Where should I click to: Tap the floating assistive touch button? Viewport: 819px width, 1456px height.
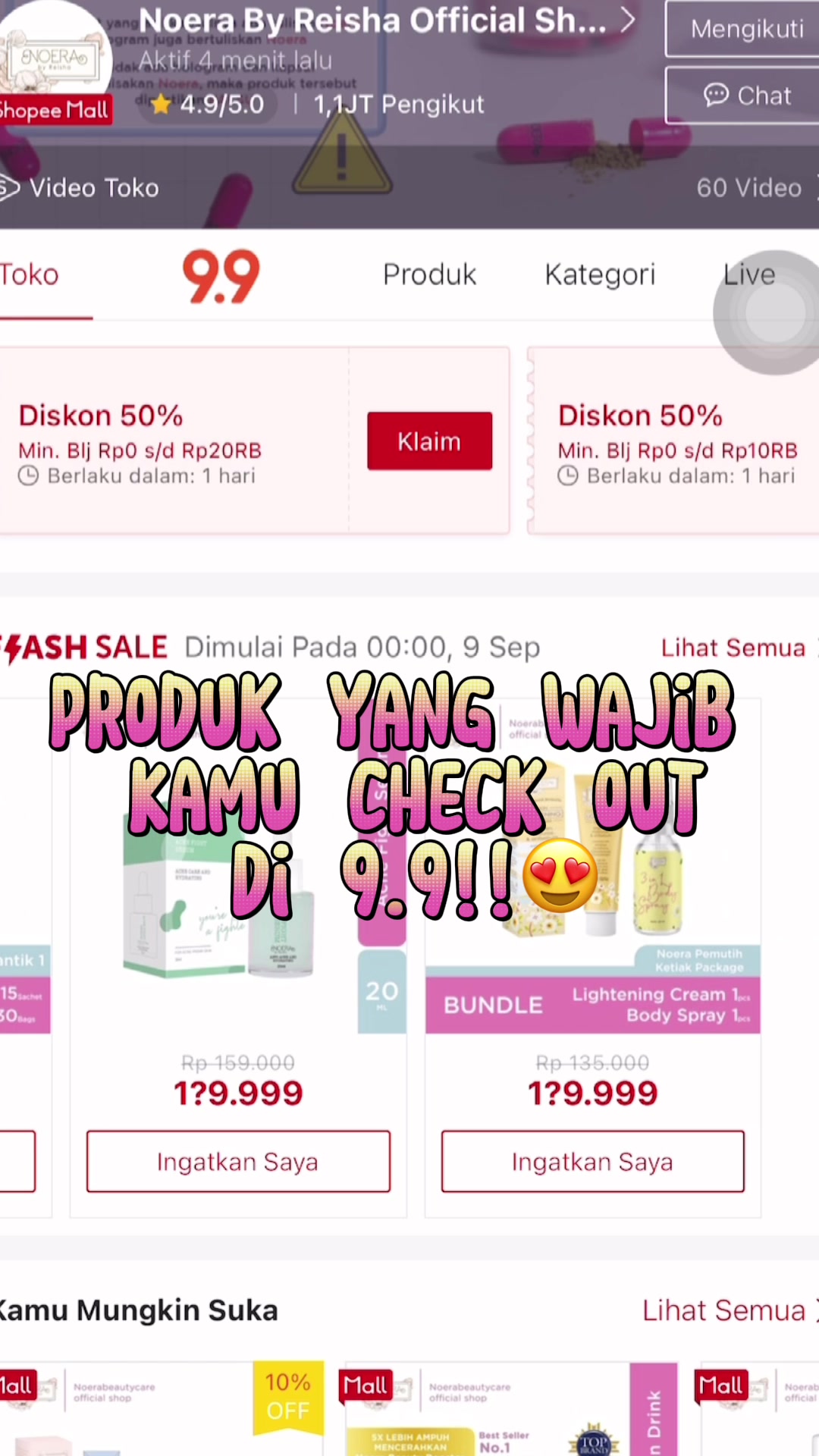[775, 312]
